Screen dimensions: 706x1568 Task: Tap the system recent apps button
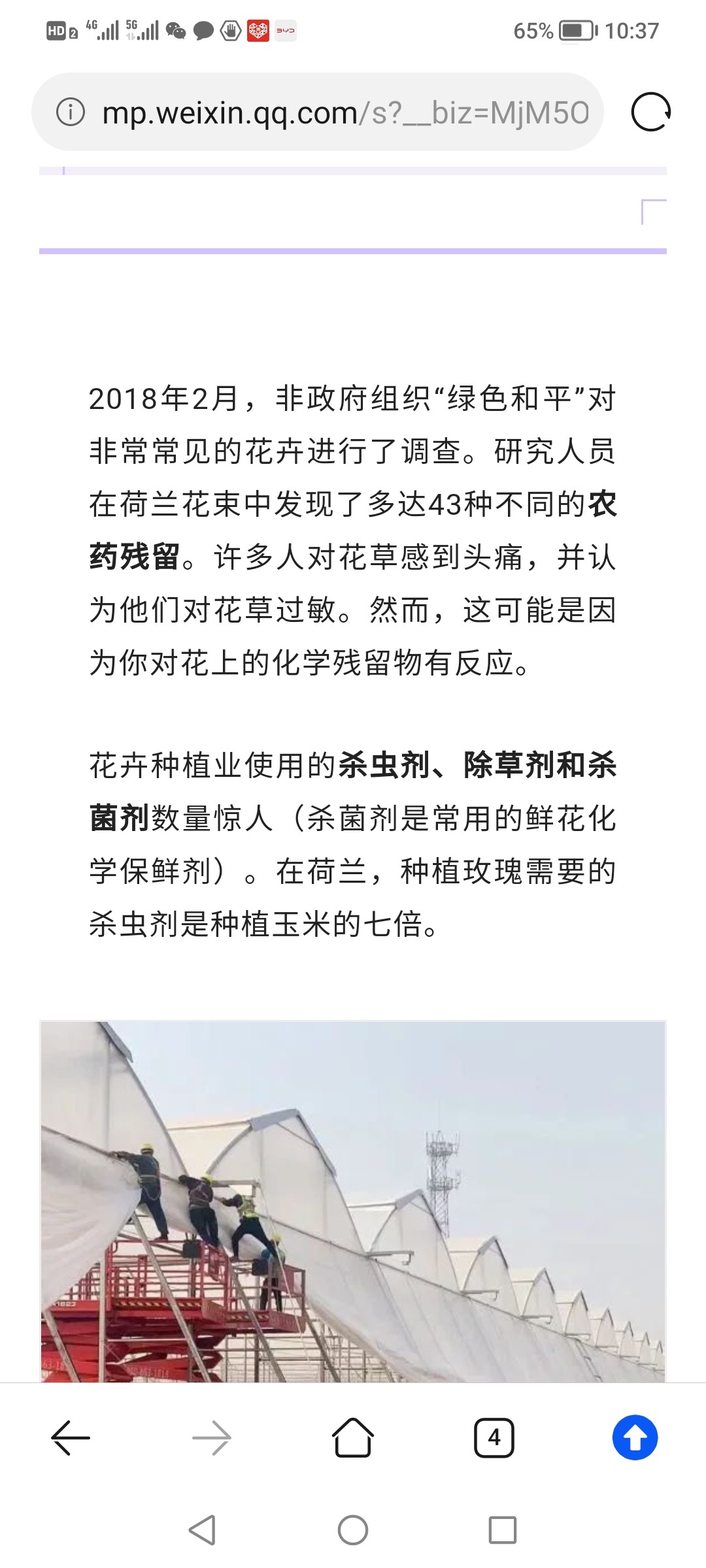click(502, 1530)
